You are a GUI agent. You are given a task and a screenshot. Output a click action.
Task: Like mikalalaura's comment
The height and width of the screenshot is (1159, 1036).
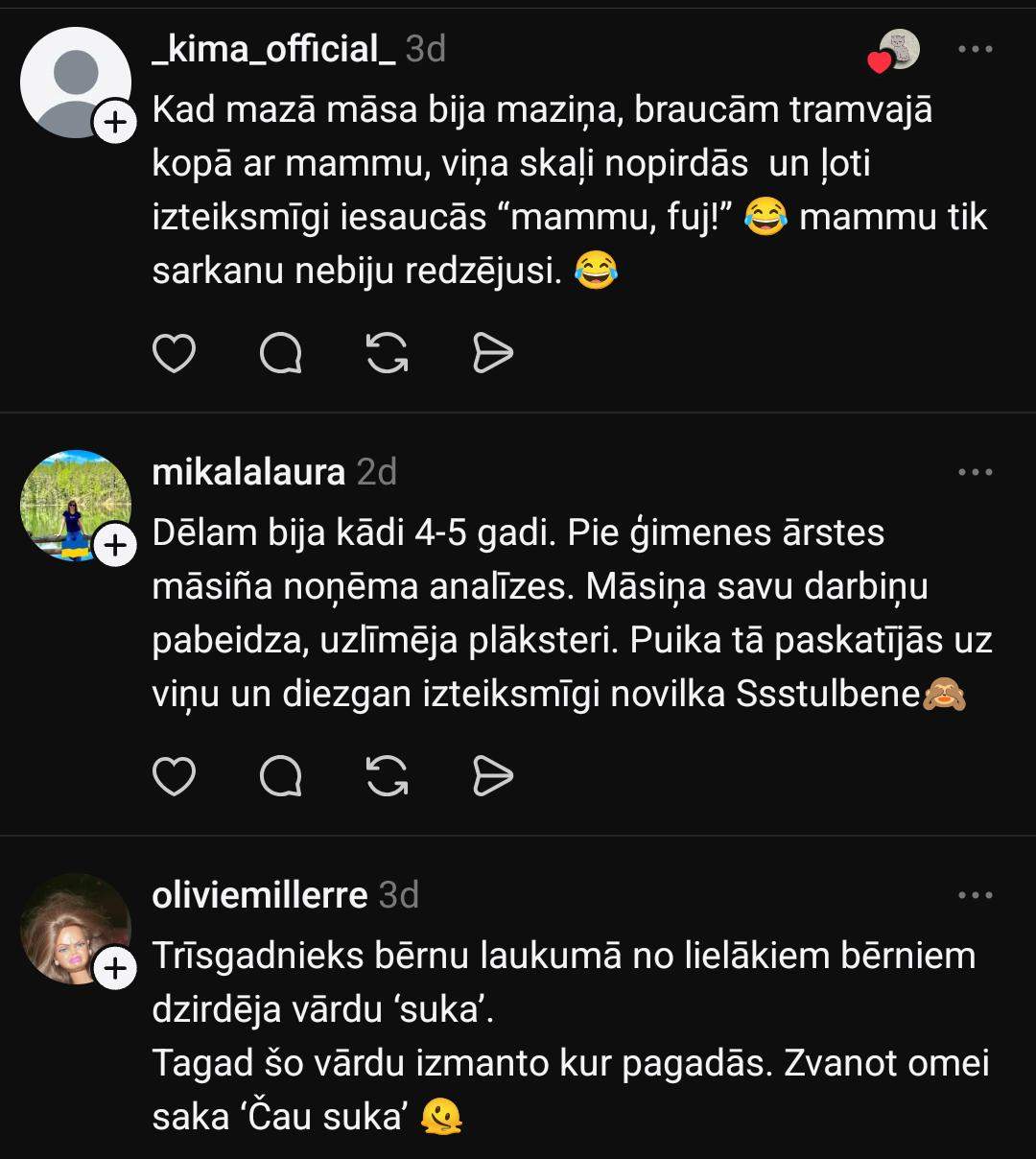(x=174, y=776)
